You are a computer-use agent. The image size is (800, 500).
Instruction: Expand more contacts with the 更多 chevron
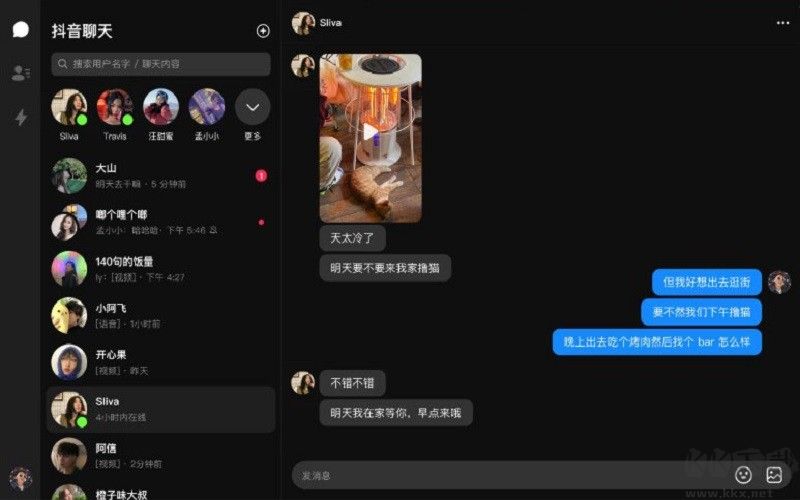coord(252,108)
